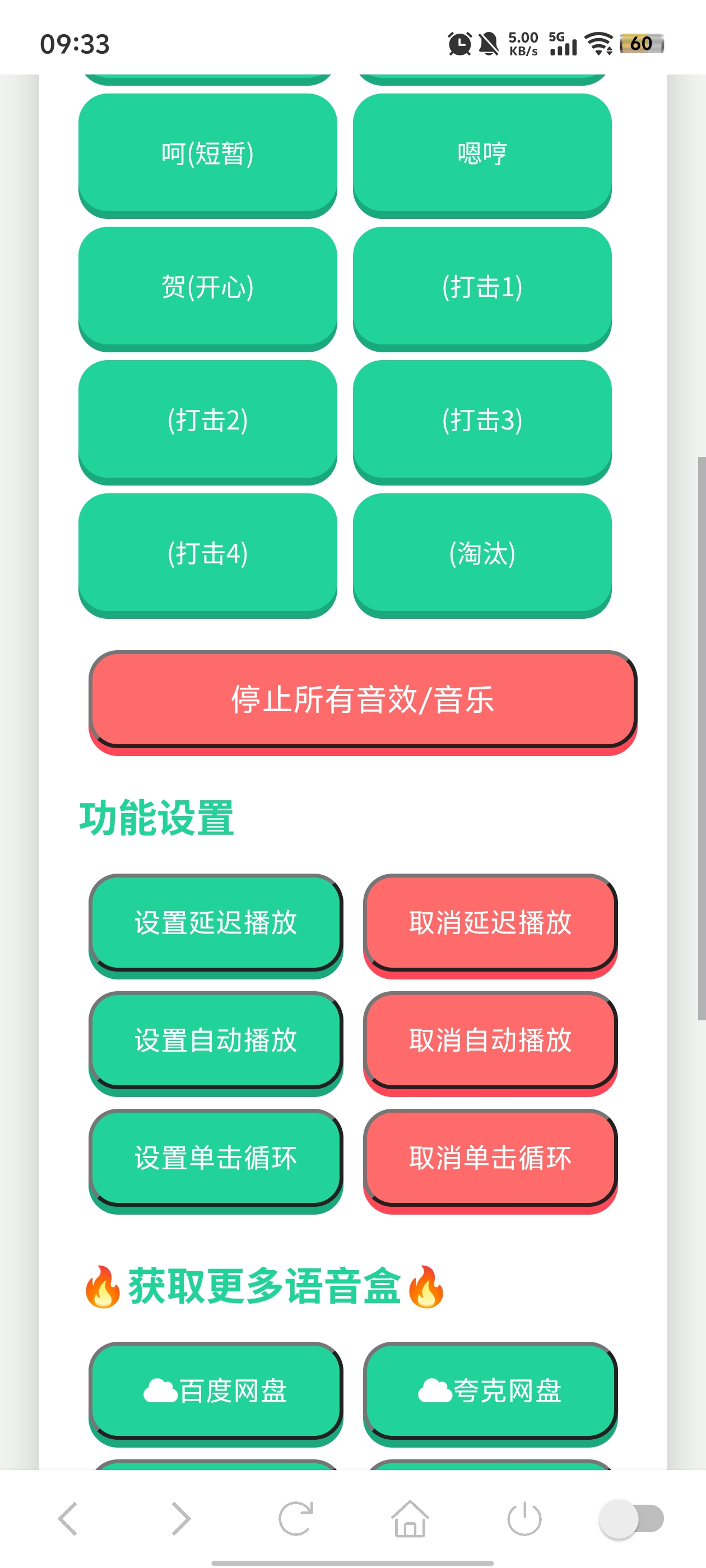The width and height of the screenshot is (706, 1568).
Task: Open 设置延迟播放 setting
Action: tap(216, 922)
